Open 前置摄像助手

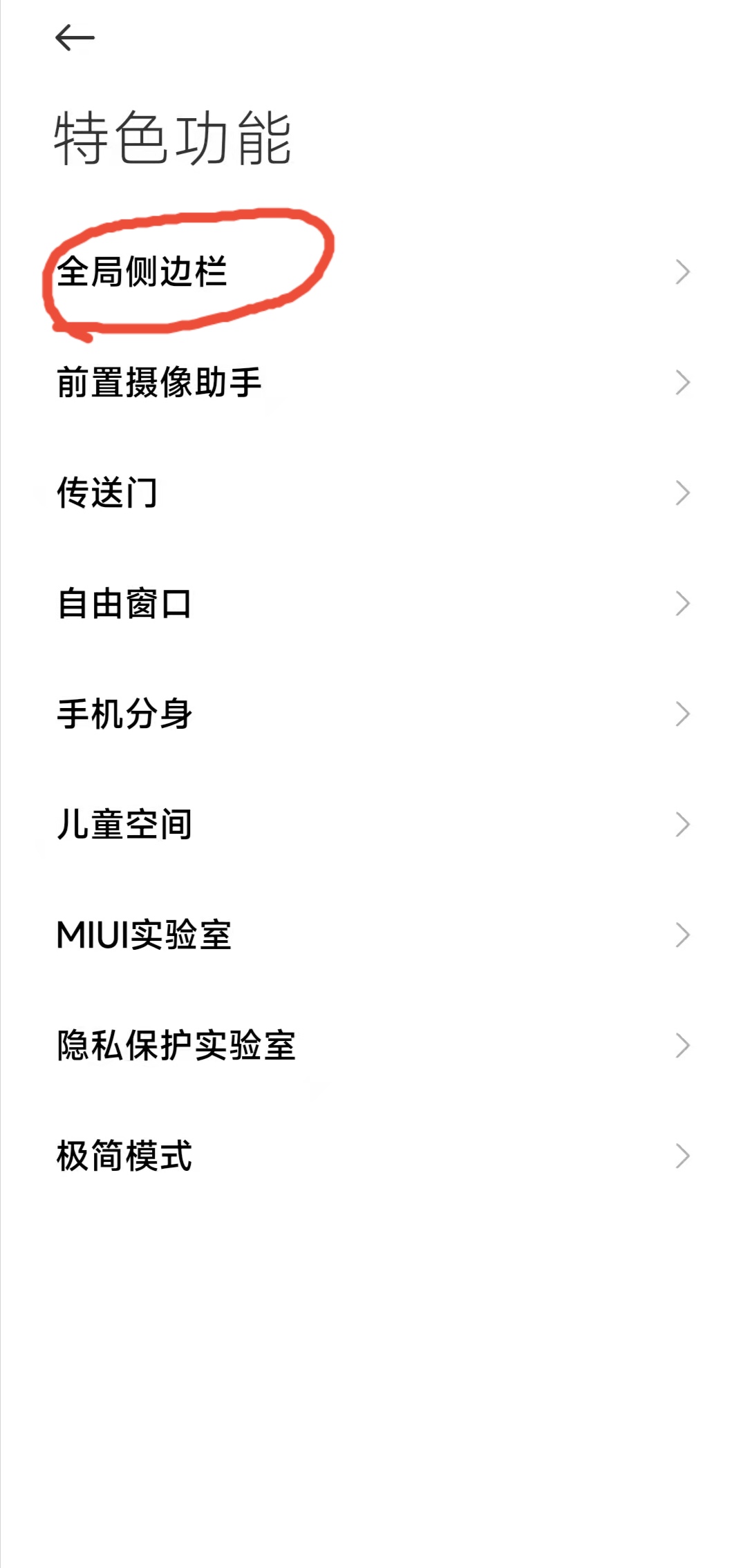[x=366, y=382]
